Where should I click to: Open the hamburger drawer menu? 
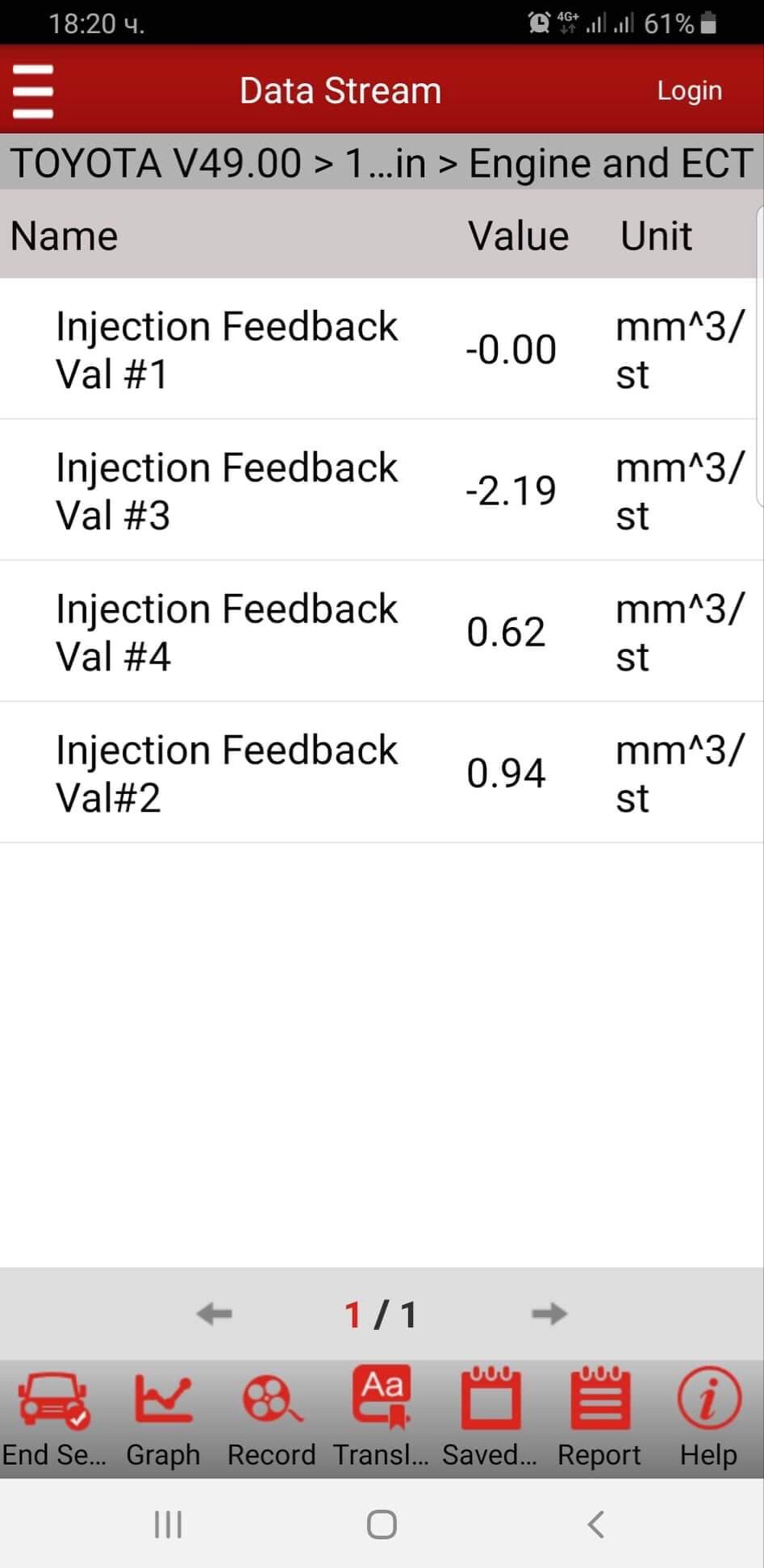click(33, 90)
